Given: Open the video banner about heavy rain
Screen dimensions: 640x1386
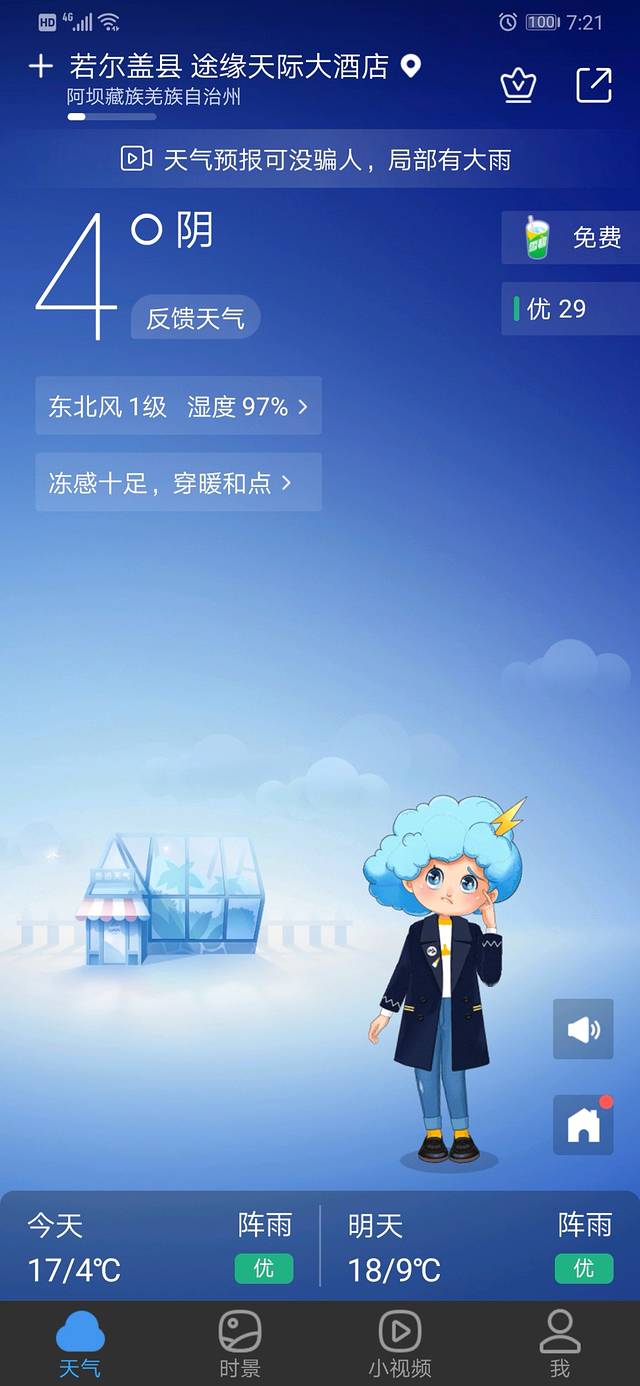Looking at the screenshot, I should [x=318, y=159].
